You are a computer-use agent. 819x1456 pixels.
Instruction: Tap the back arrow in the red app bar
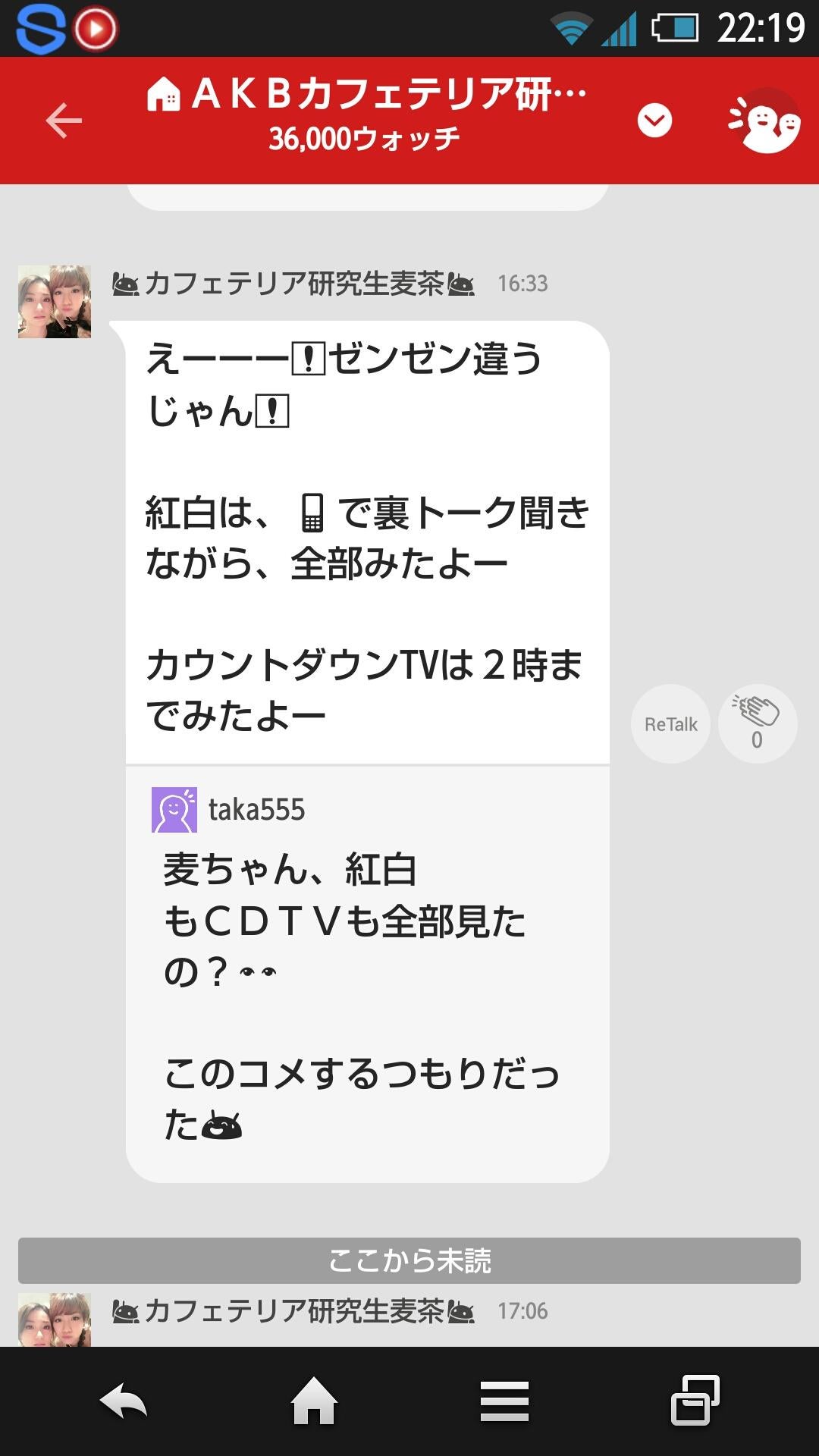pos(64,120)
